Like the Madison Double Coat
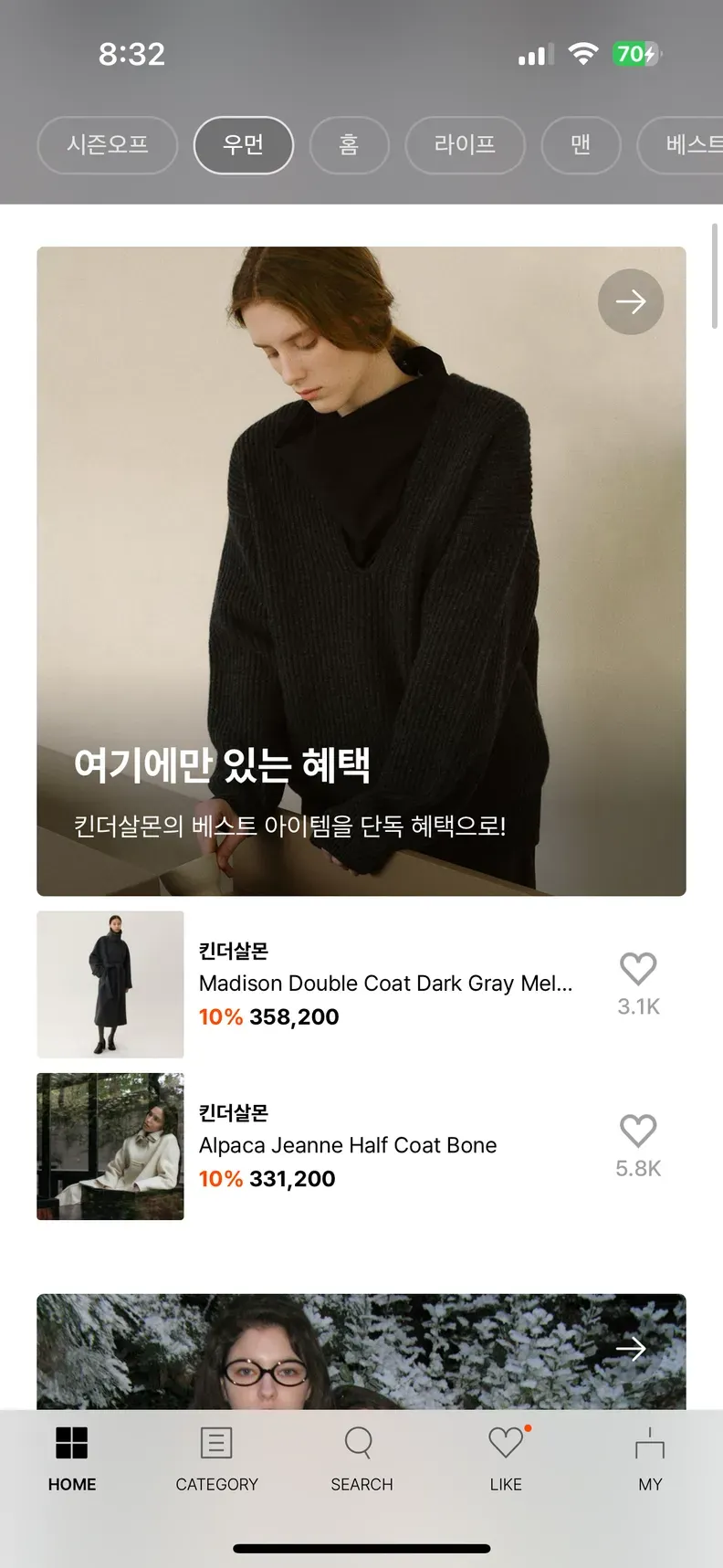Viewport: 723px width, 1568px height. click(638, 970)
